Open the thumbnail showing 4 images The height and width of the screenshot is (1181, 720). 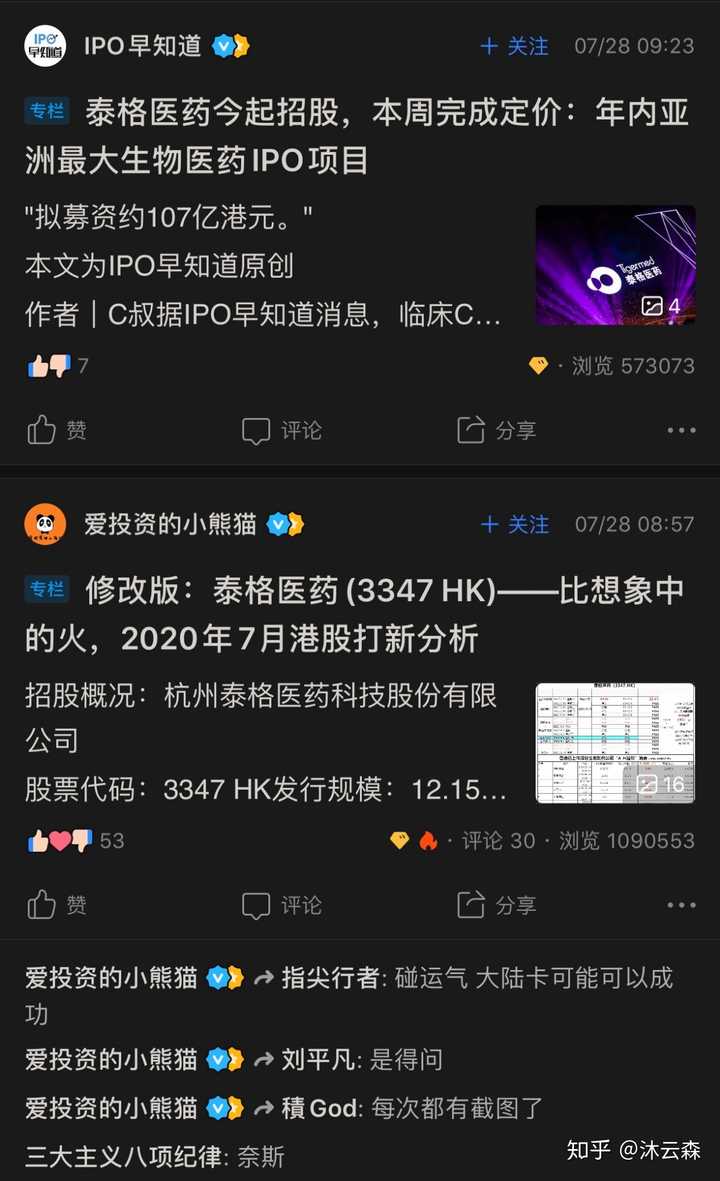615,265
